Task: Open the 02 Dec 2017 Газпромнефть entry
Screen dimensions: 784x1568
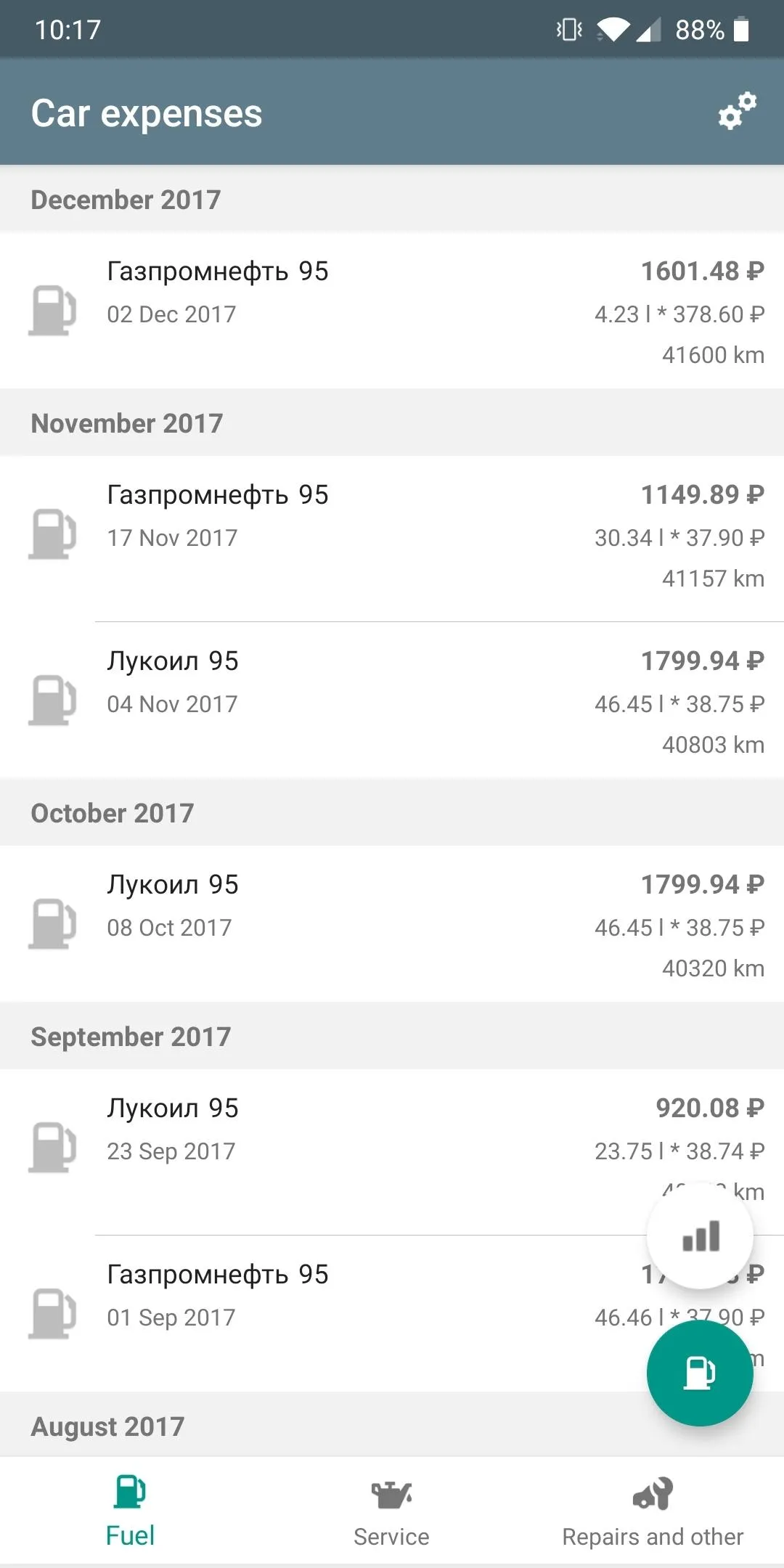Action: [392, 311]
